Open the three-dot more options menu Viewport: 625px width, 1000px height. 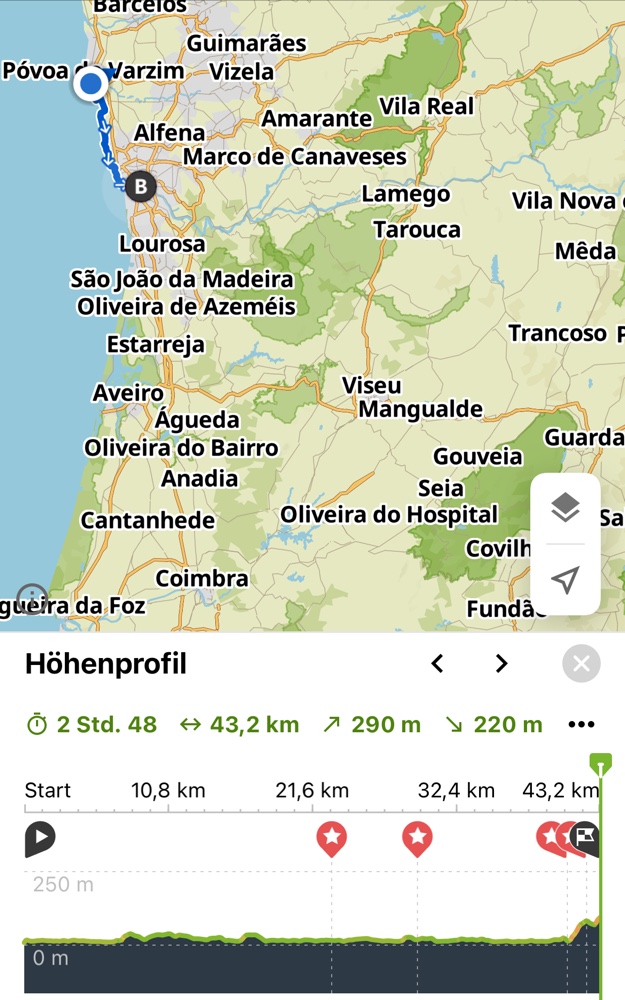(x=581, y=725)
